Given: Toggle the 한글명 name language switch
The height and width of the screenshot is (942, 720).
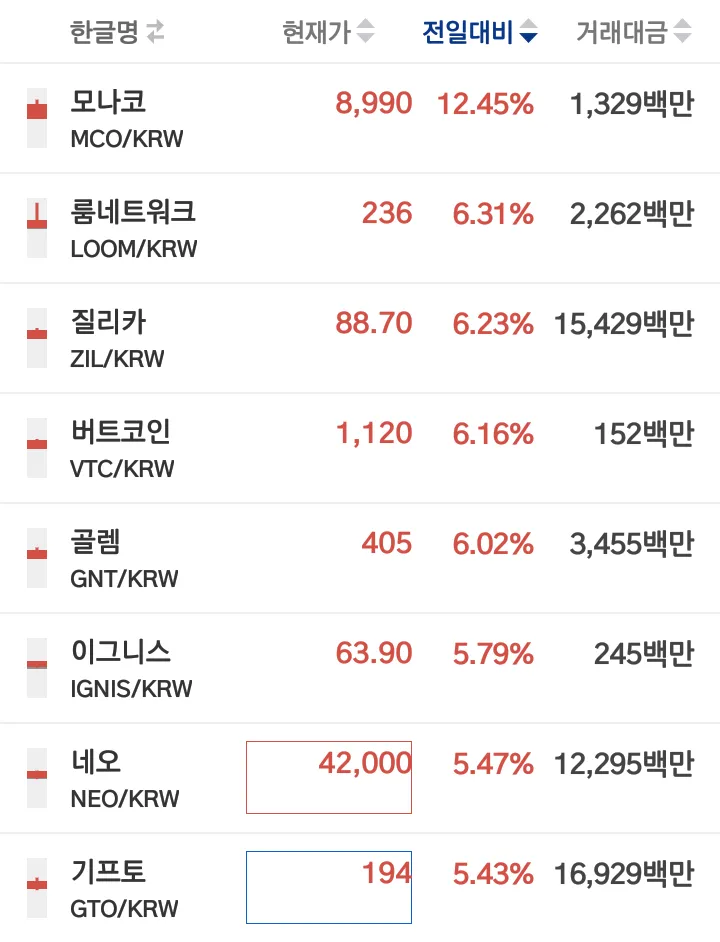Looking at the screenshot, I should [154, 33].
